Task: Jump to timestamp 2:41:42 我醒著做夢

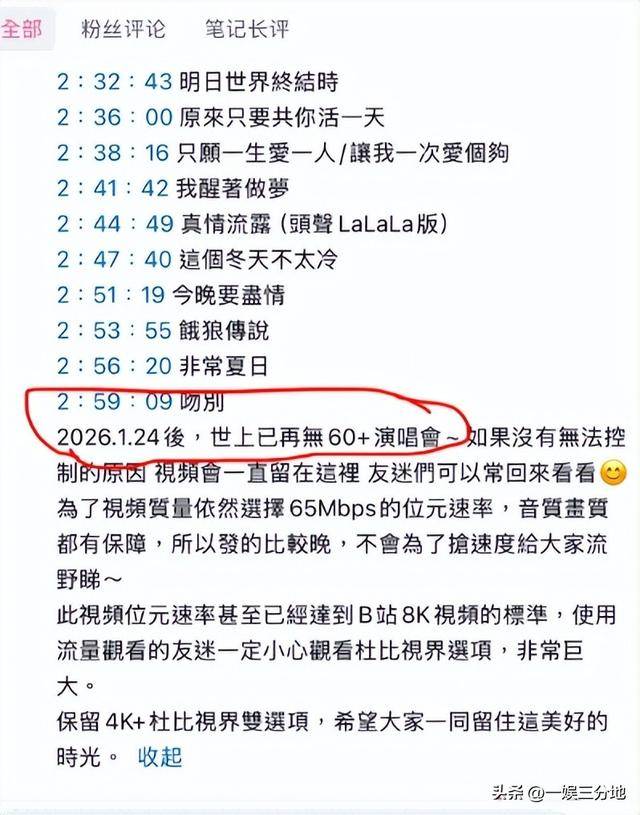Action: 114,189
